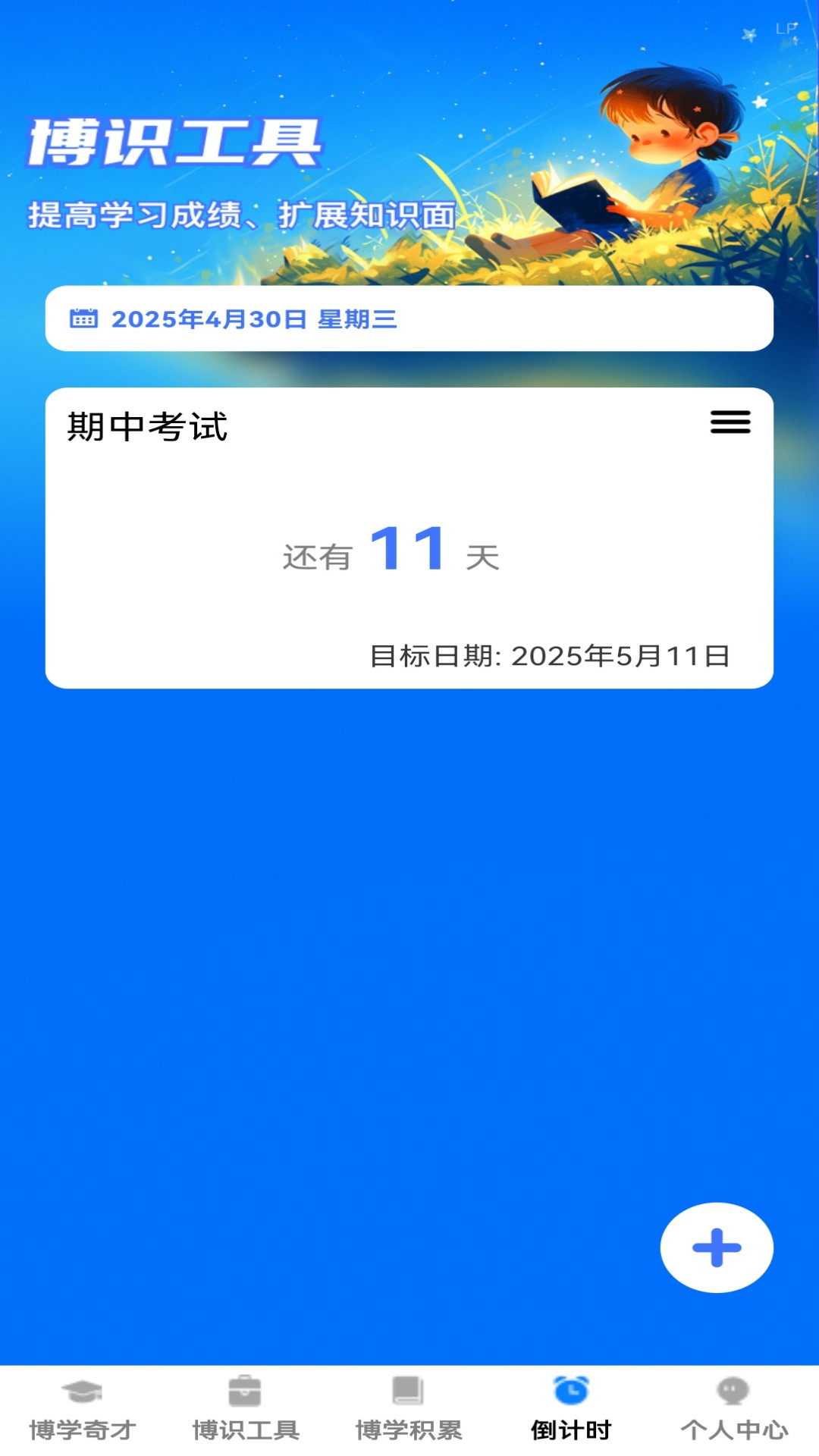Screen dimensions: 819x1456
Task: Tap the plus icon to add a countdown
Action: 717,1248
